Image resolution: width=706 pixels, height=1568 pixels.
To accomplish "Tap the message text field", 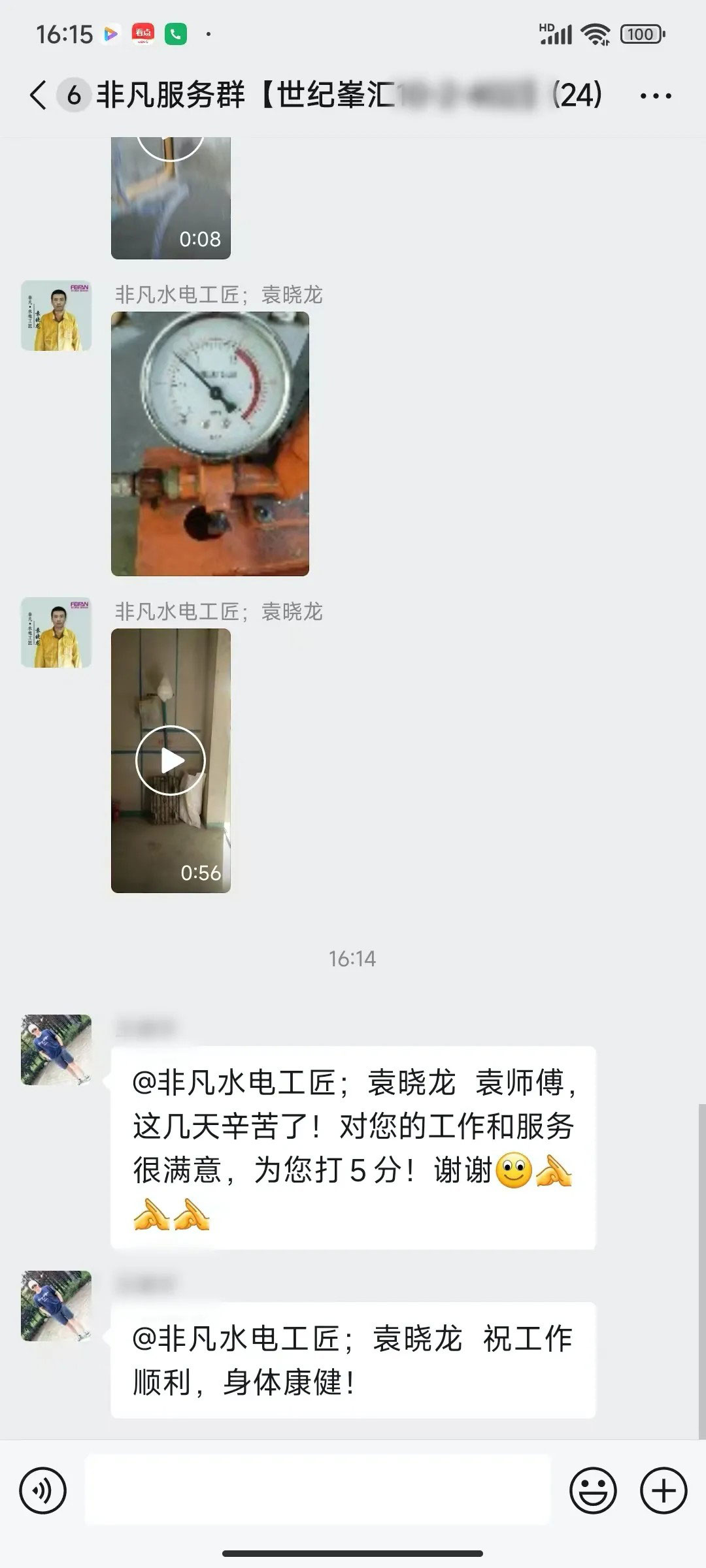I will 318,1491.
